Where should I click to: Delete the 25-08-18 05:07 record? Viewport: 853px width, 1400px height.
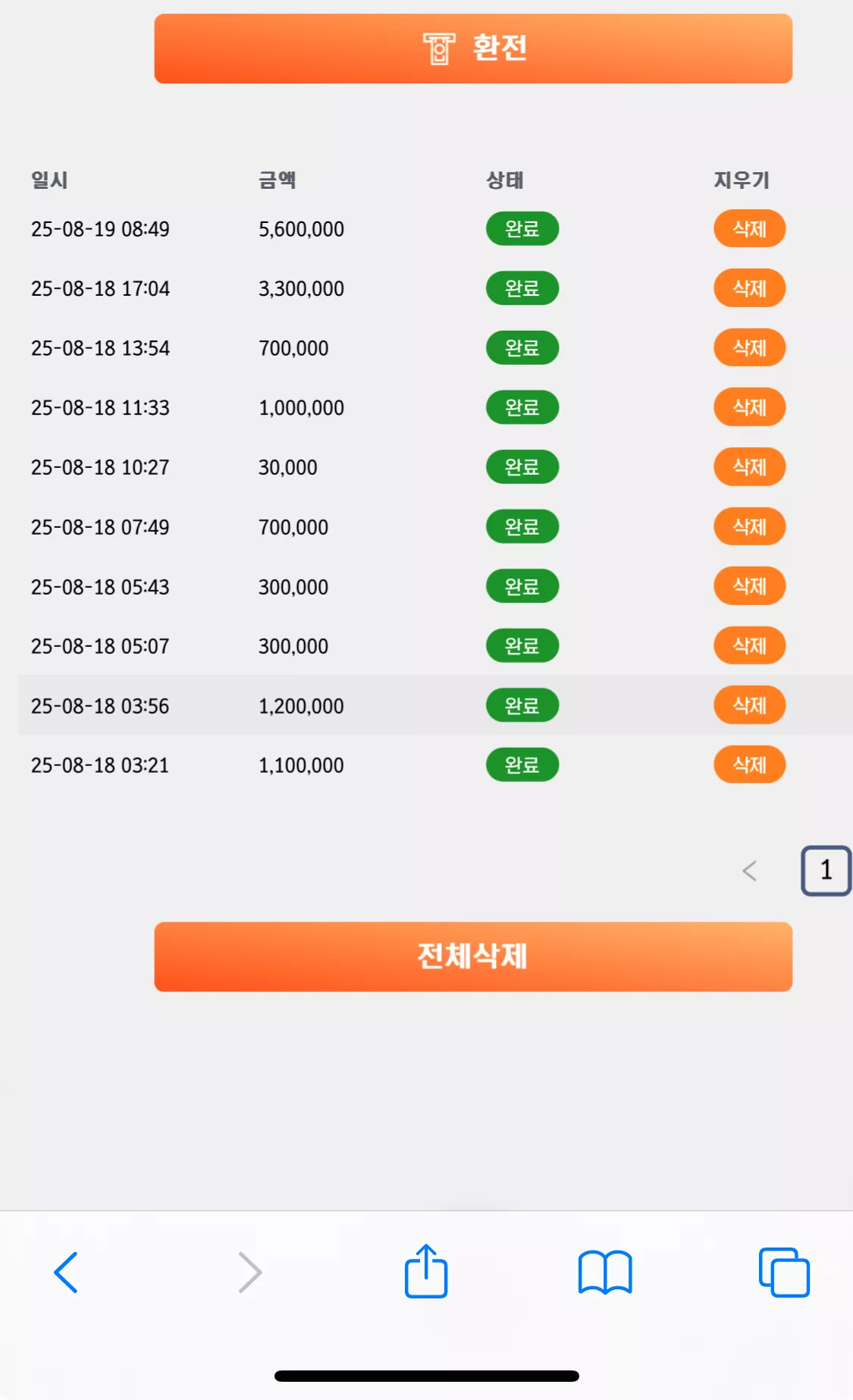[749, 645]
